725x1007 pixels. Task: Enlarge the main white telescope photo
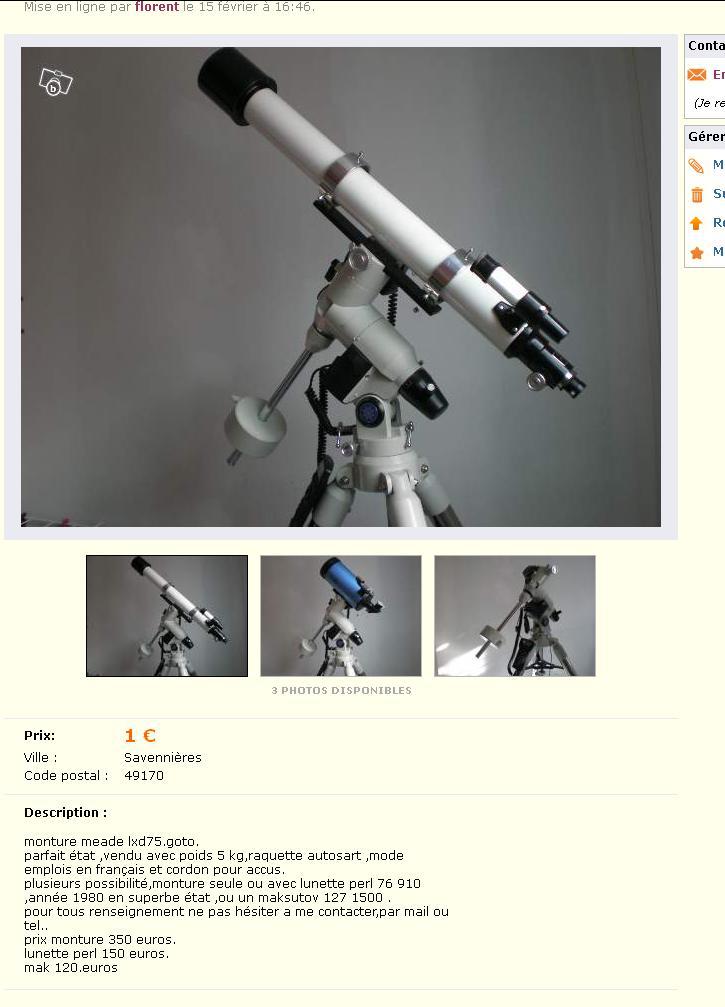coord(340,286)
